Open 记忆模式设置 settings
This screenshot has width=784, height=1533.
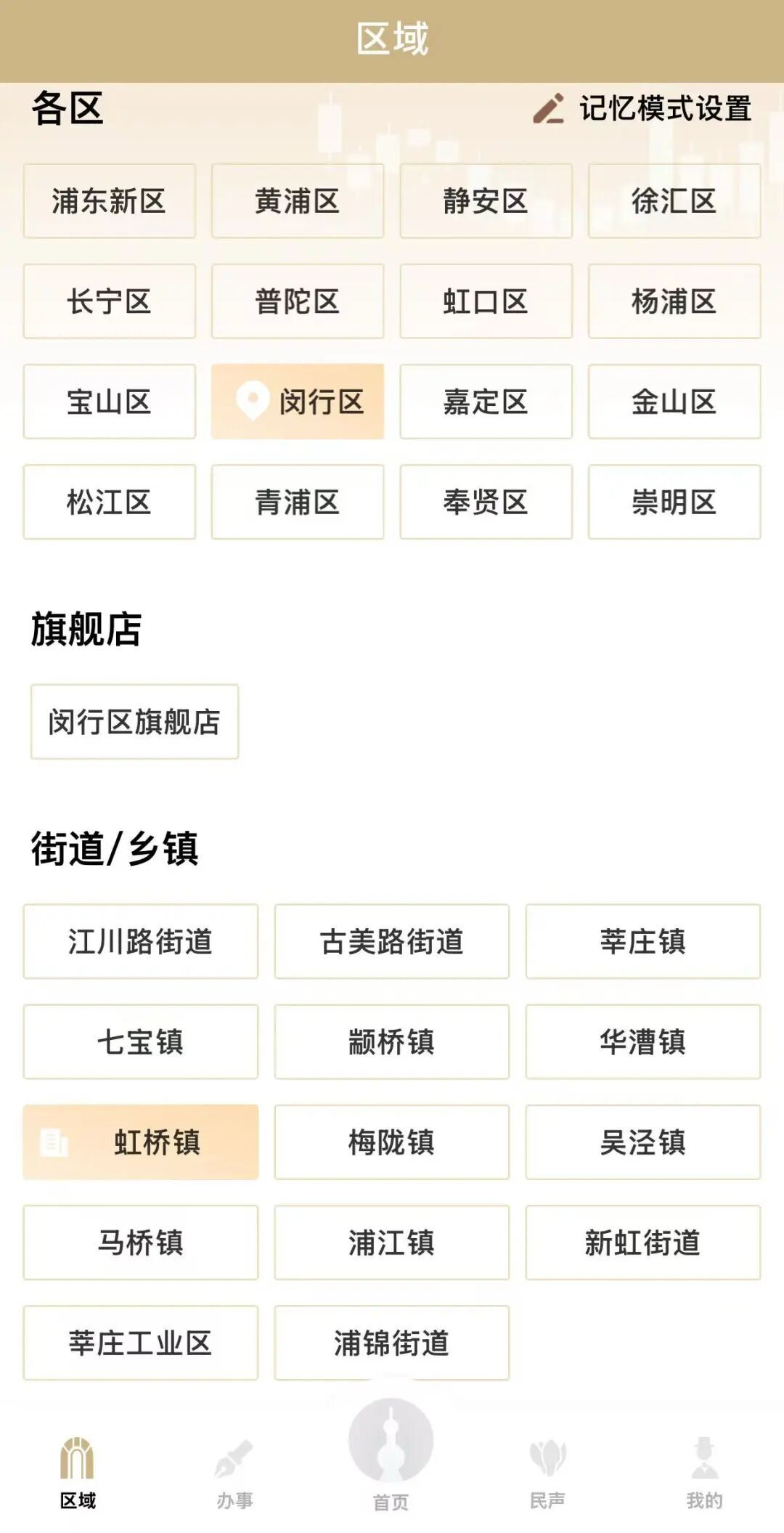(x=643, y=109)
